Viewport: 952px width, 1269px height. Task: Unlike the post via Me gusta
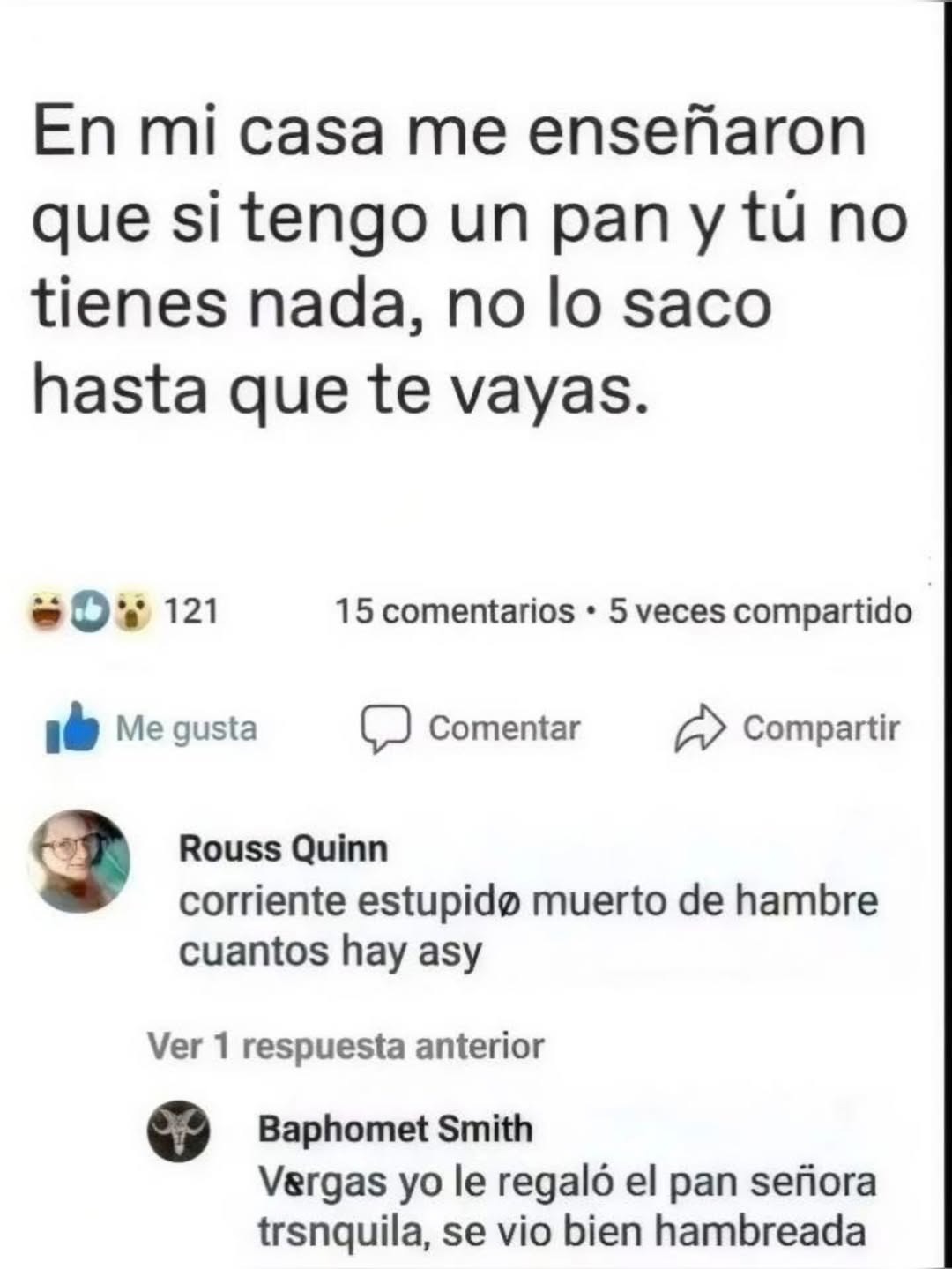click(152, 728)
